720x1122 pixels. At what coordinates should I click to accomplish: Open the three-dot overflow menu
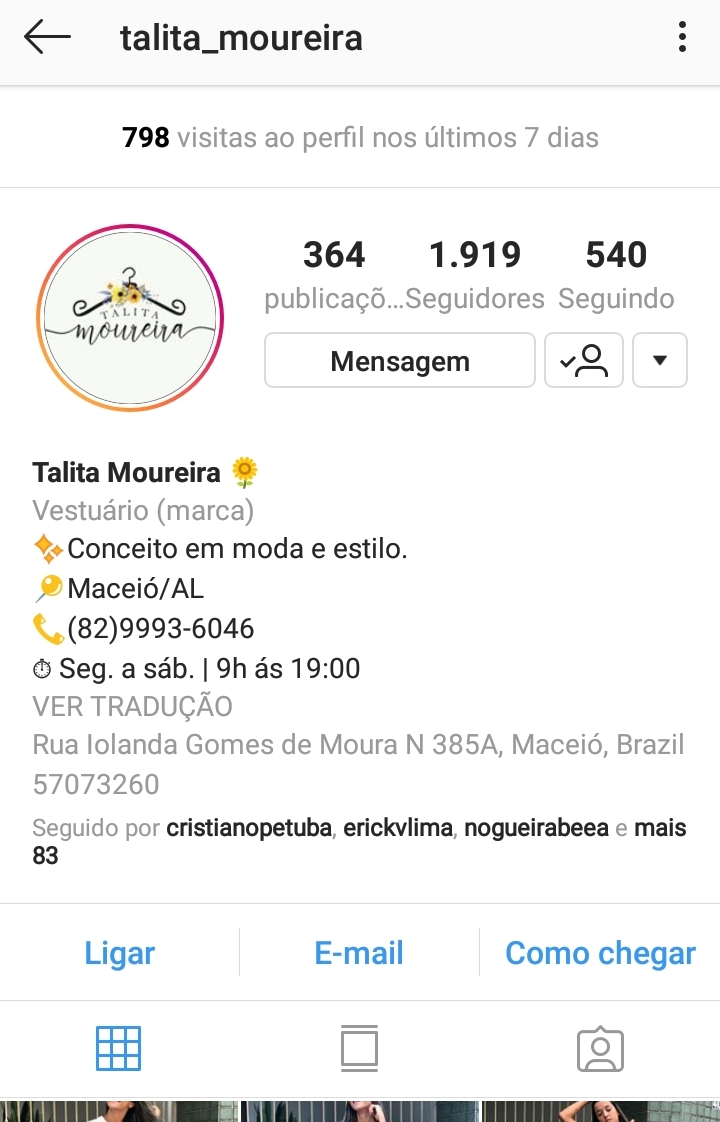pyautogui.click(x=682, y=38)
